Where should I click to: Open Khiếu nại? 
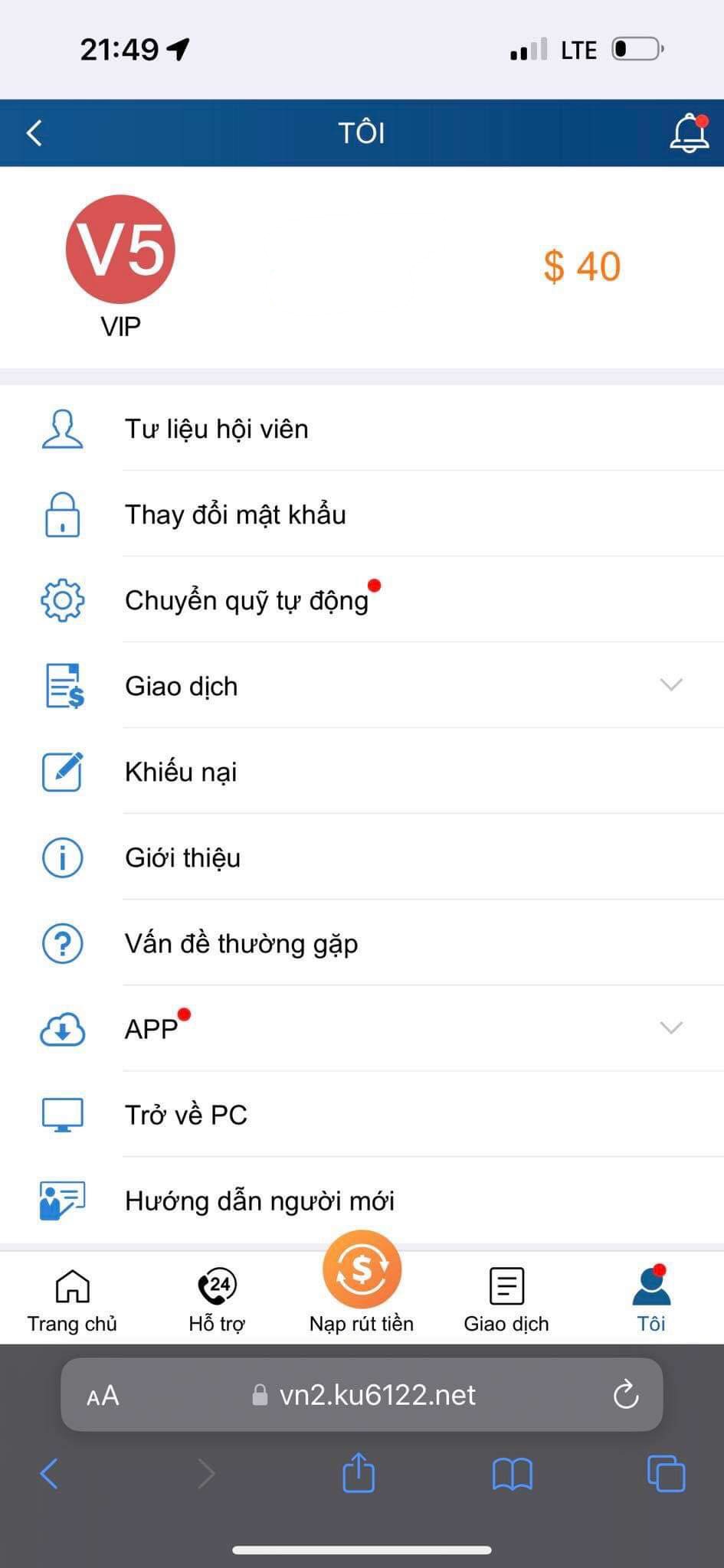(181, 772)
